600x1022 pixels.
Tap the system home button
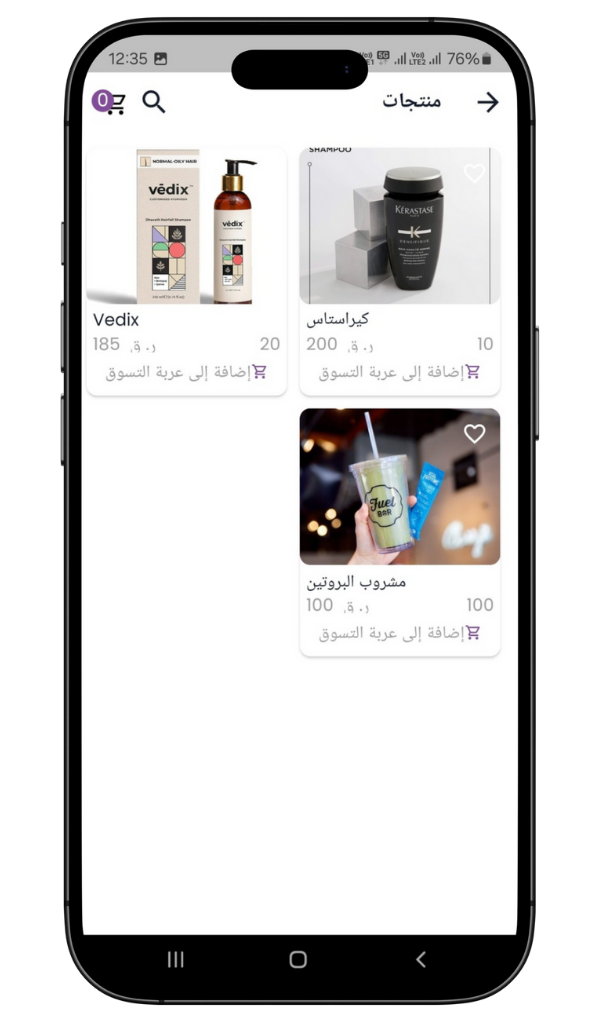tap(298, 959)
